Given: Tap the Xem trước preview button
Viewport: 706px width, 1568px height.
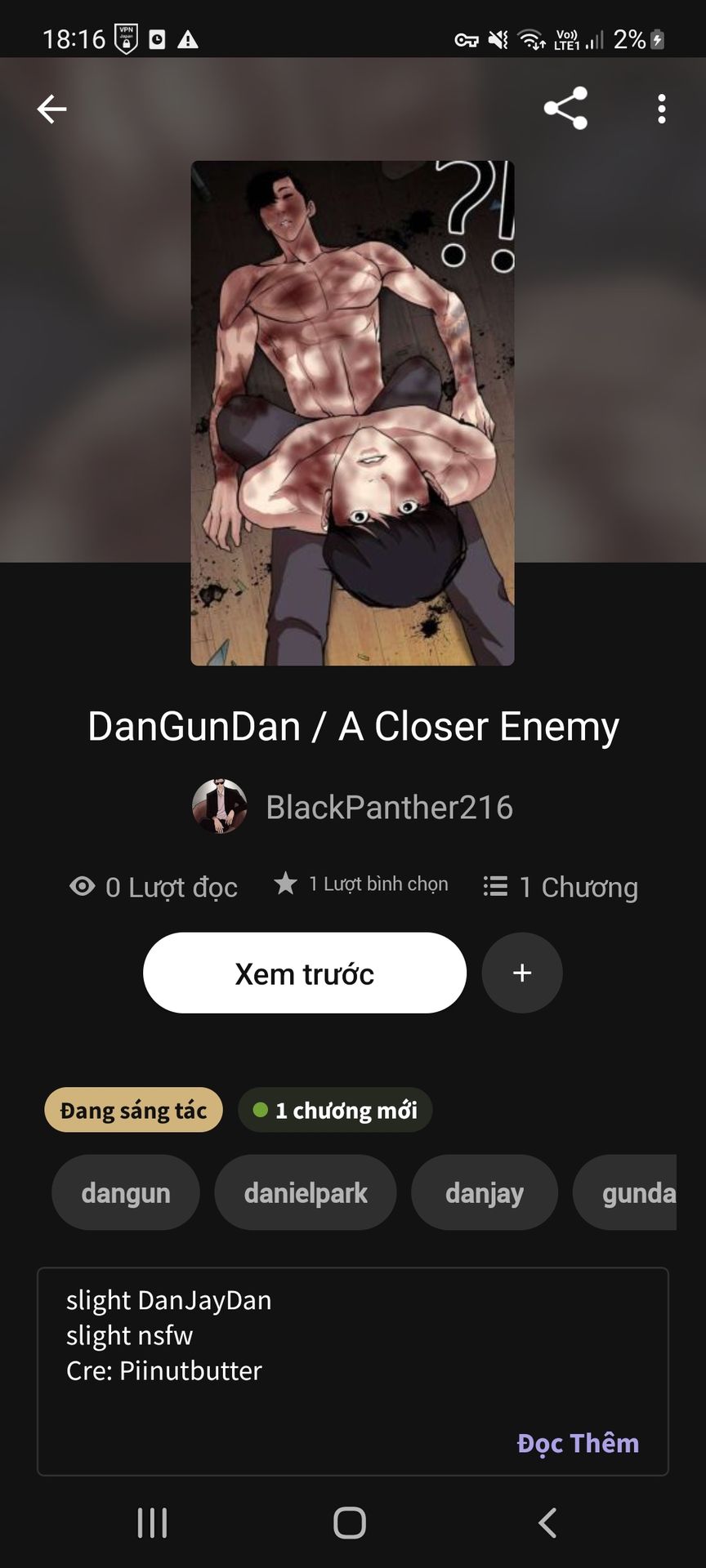Looking at the screenshot, I should (305, 973).
